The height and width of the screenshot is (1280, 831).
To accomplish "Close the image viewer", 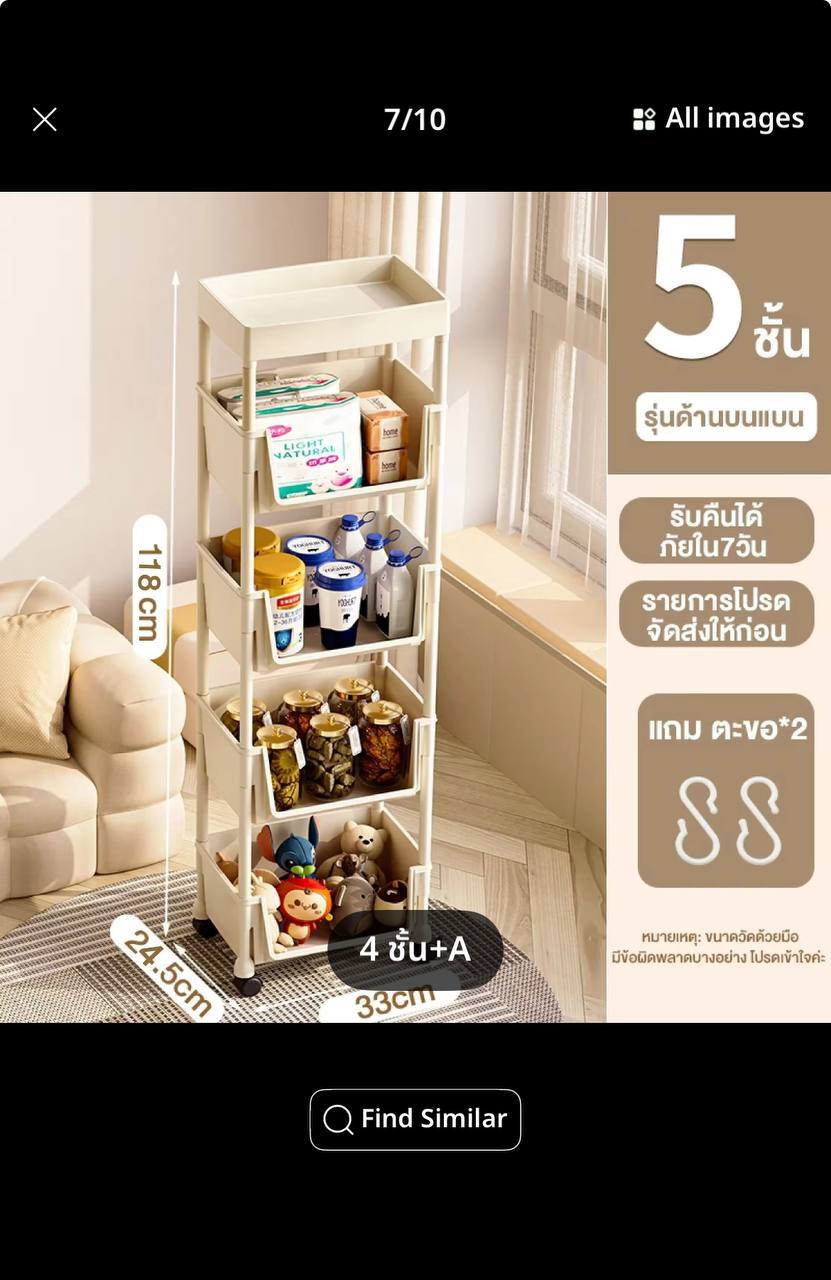I will [44, 120].
